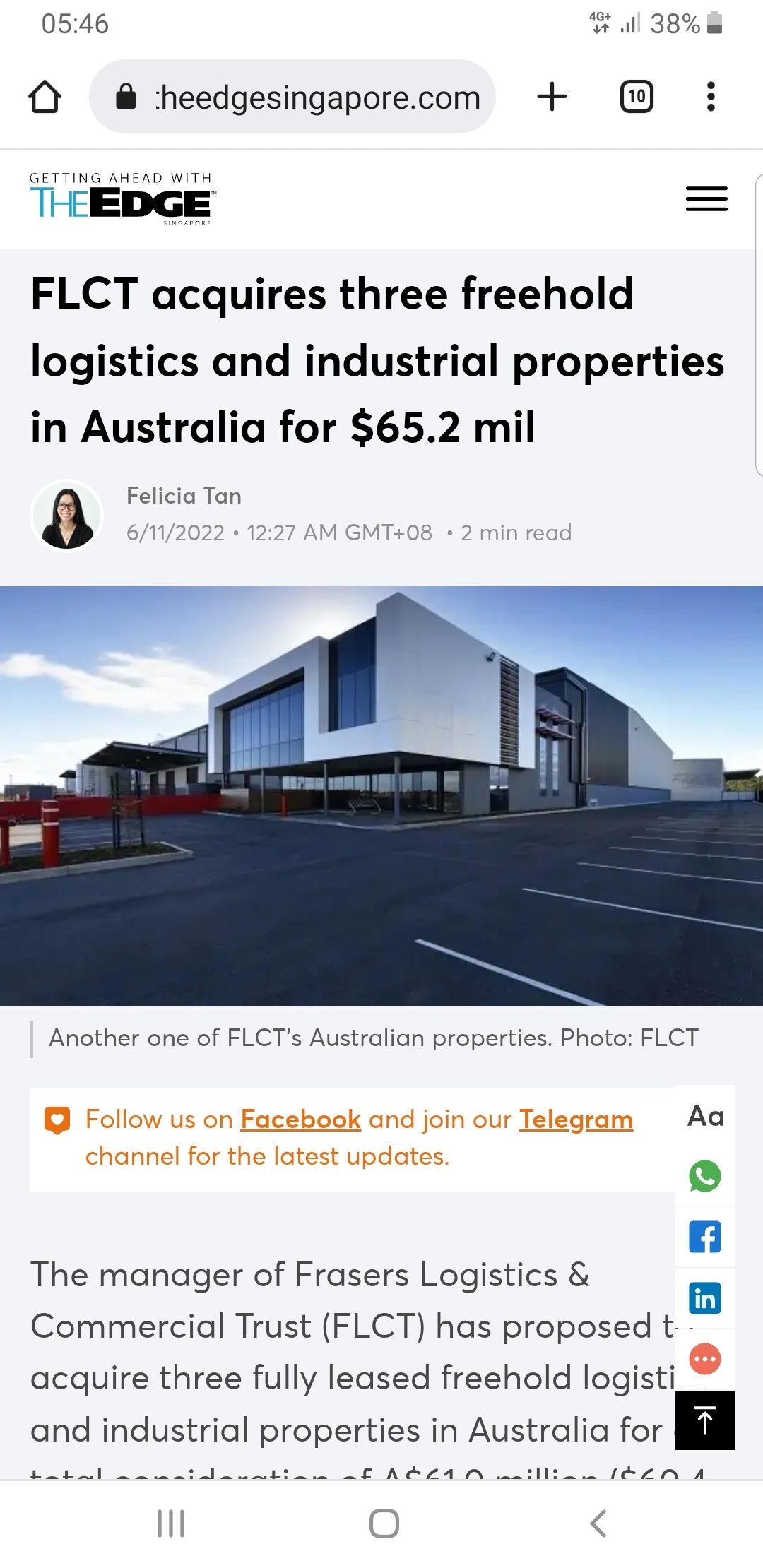Open the tab switcher showing 10 tabs
The image size is (763, 1568).
point(636,97)
